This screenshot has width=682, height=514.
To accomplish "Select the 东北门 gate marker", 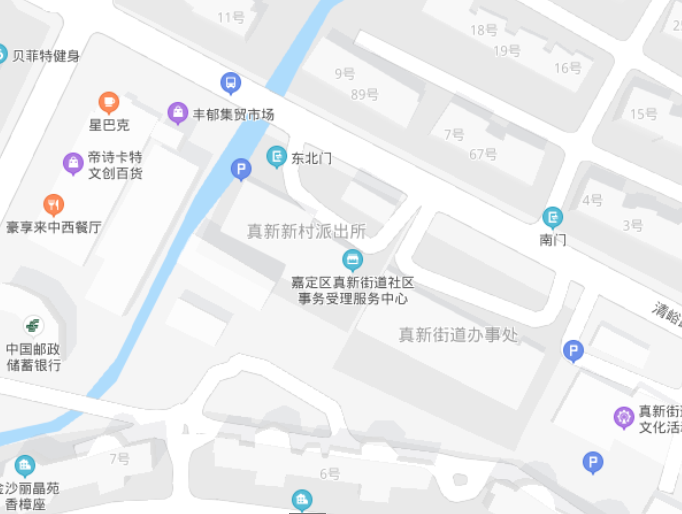I will (x=277, y=157).
